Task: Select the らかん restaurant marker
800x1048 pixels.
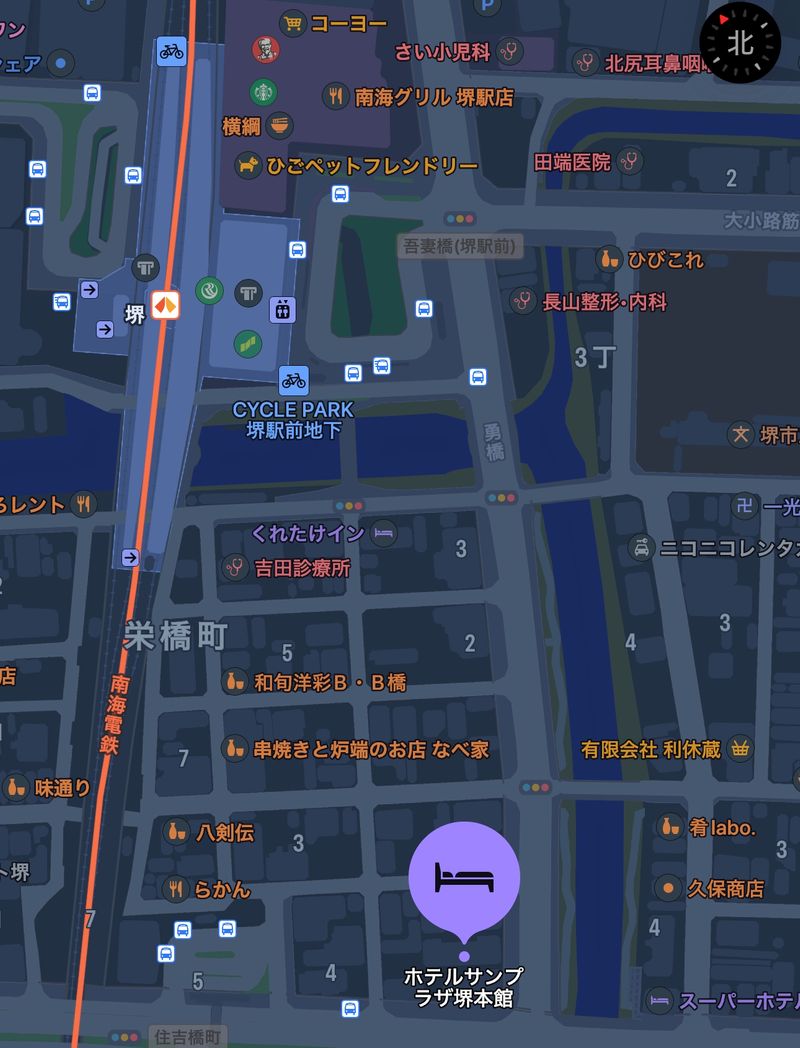Action: (x=177, y=888)
